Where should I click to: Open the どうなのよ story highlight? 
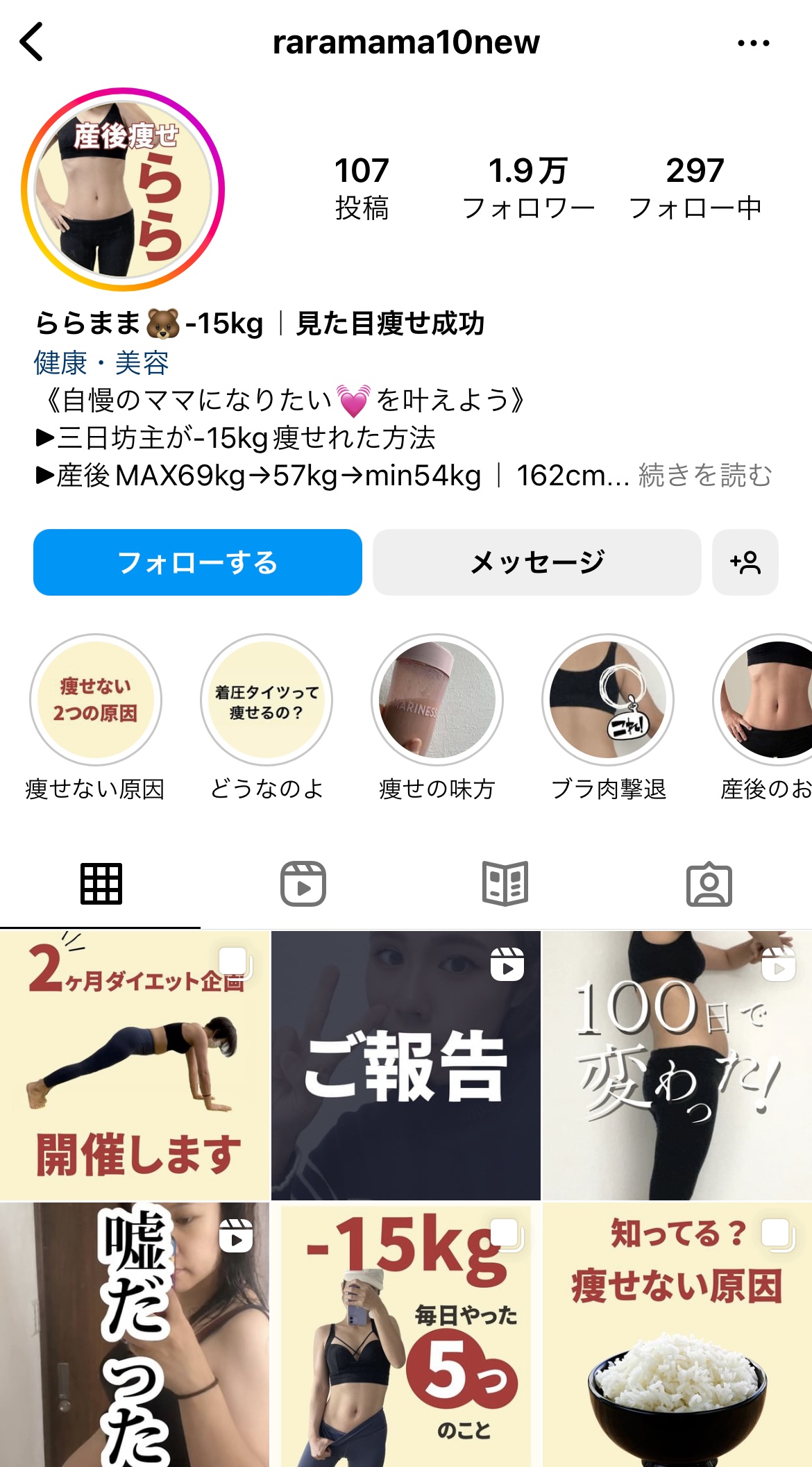pos(267,700)
